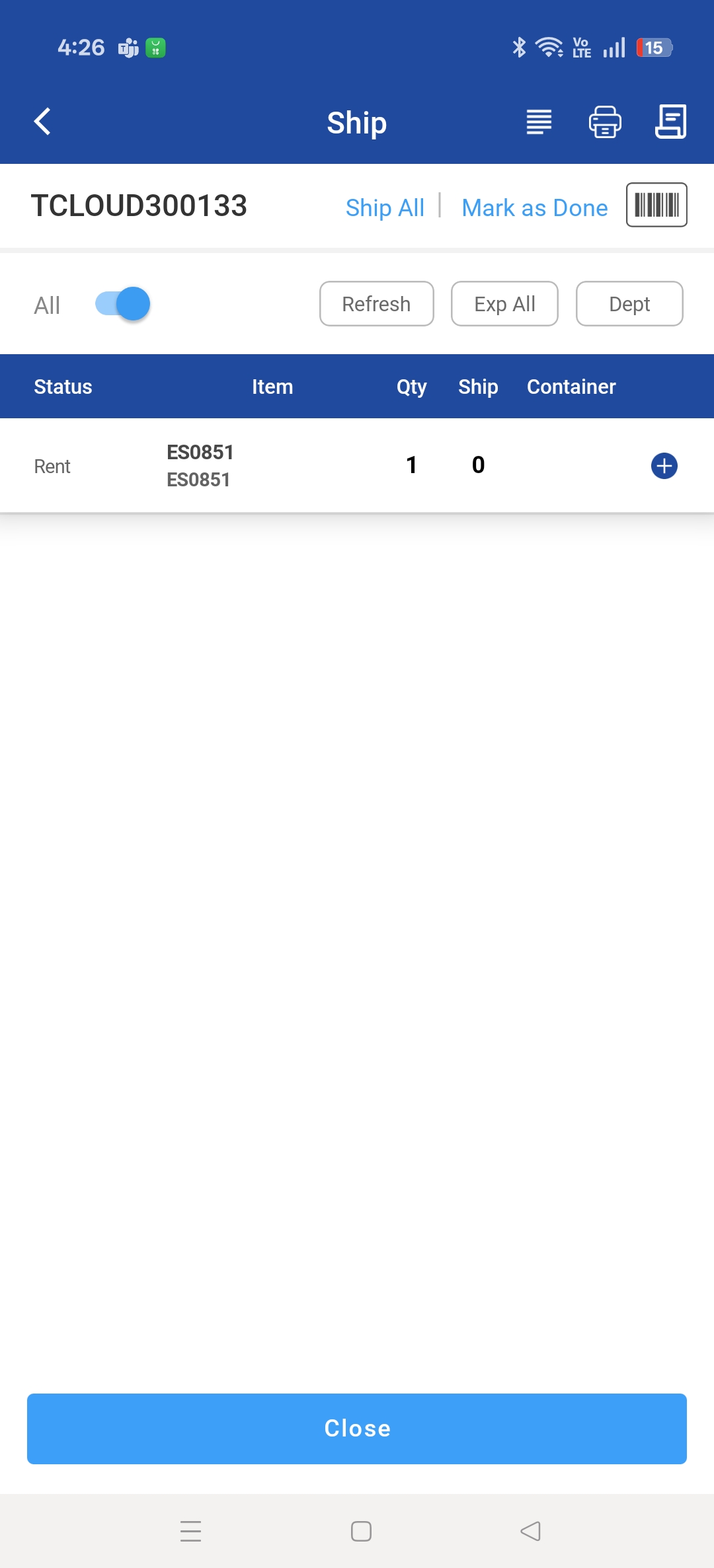Tap the Refresh button
The height and width of the screenshot is (1568, 714).
click(x=376, y=304)
